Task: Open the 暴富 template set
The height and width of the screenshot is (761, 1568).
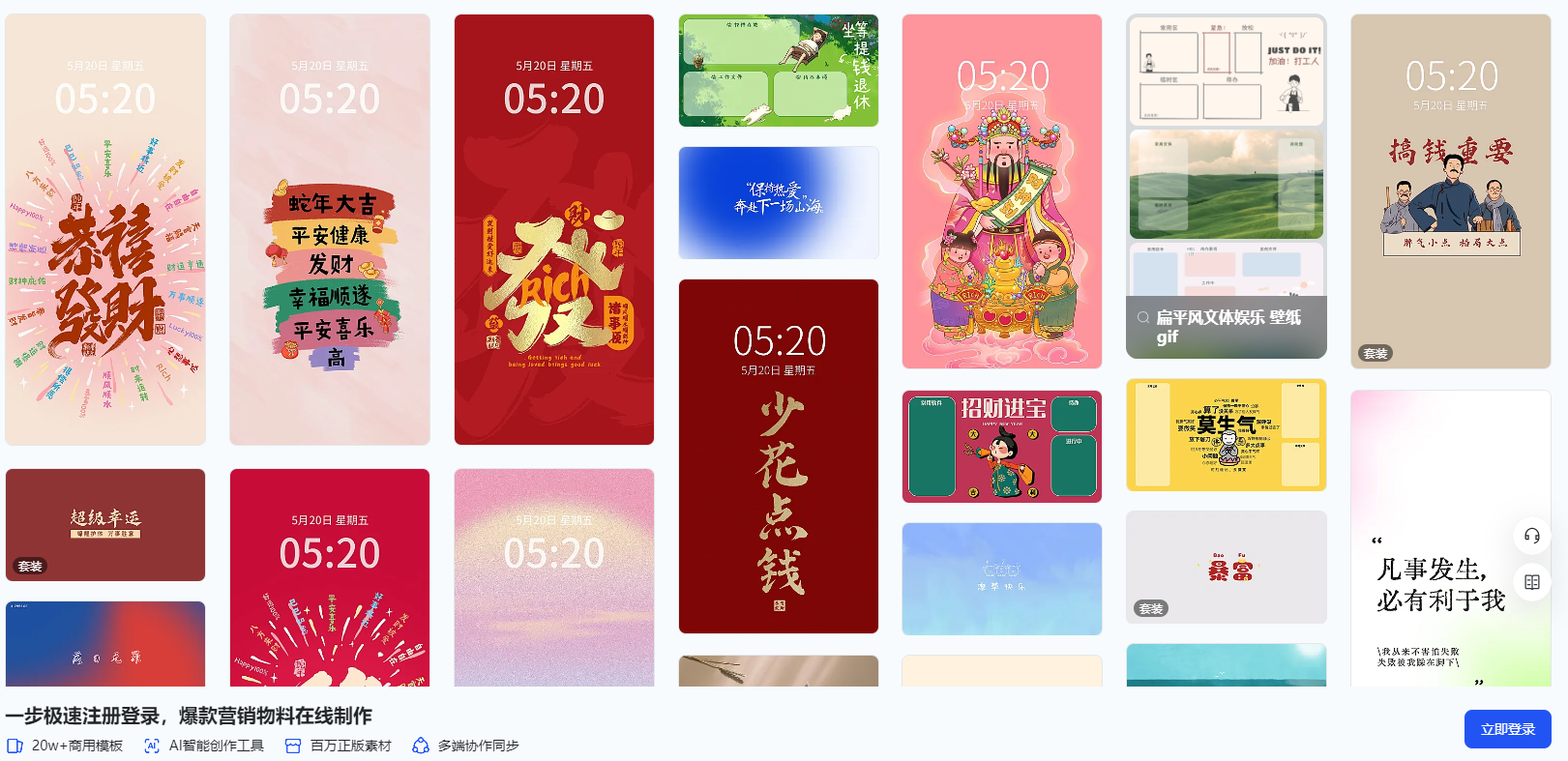Action: coord(1227,567)
